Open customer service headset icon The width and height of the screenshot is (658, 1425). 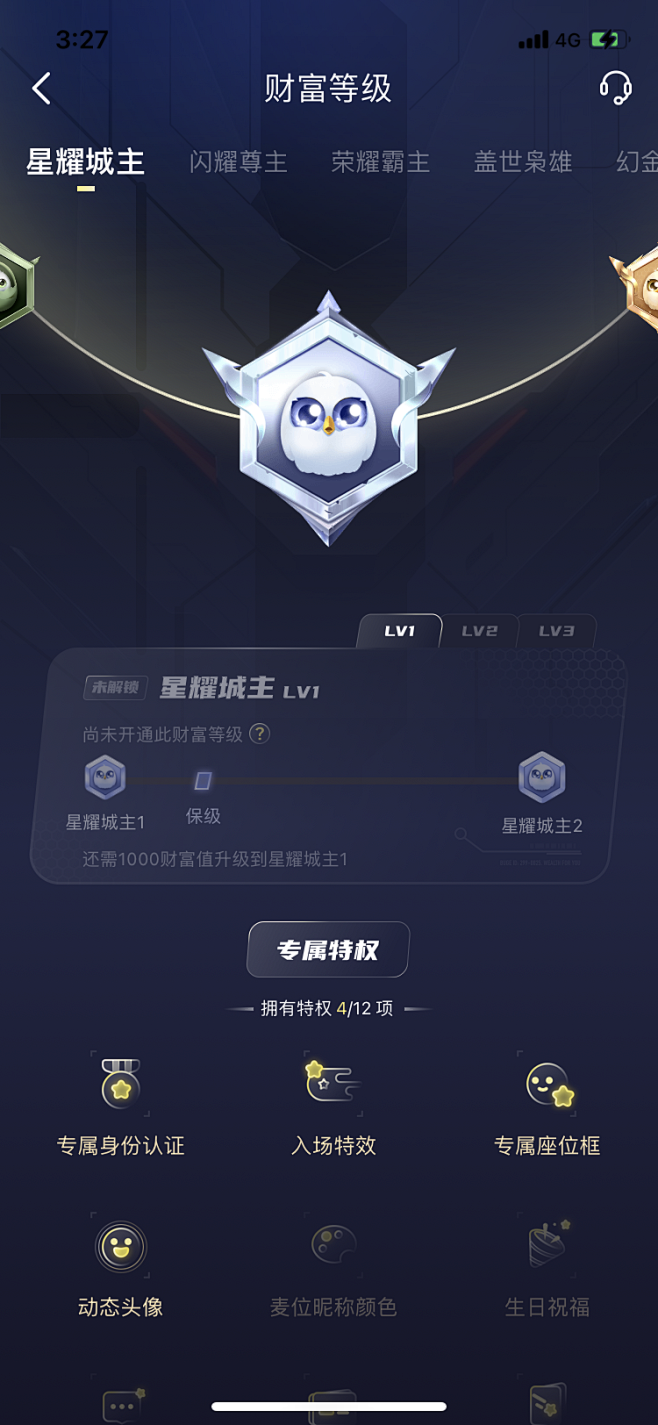615,88
